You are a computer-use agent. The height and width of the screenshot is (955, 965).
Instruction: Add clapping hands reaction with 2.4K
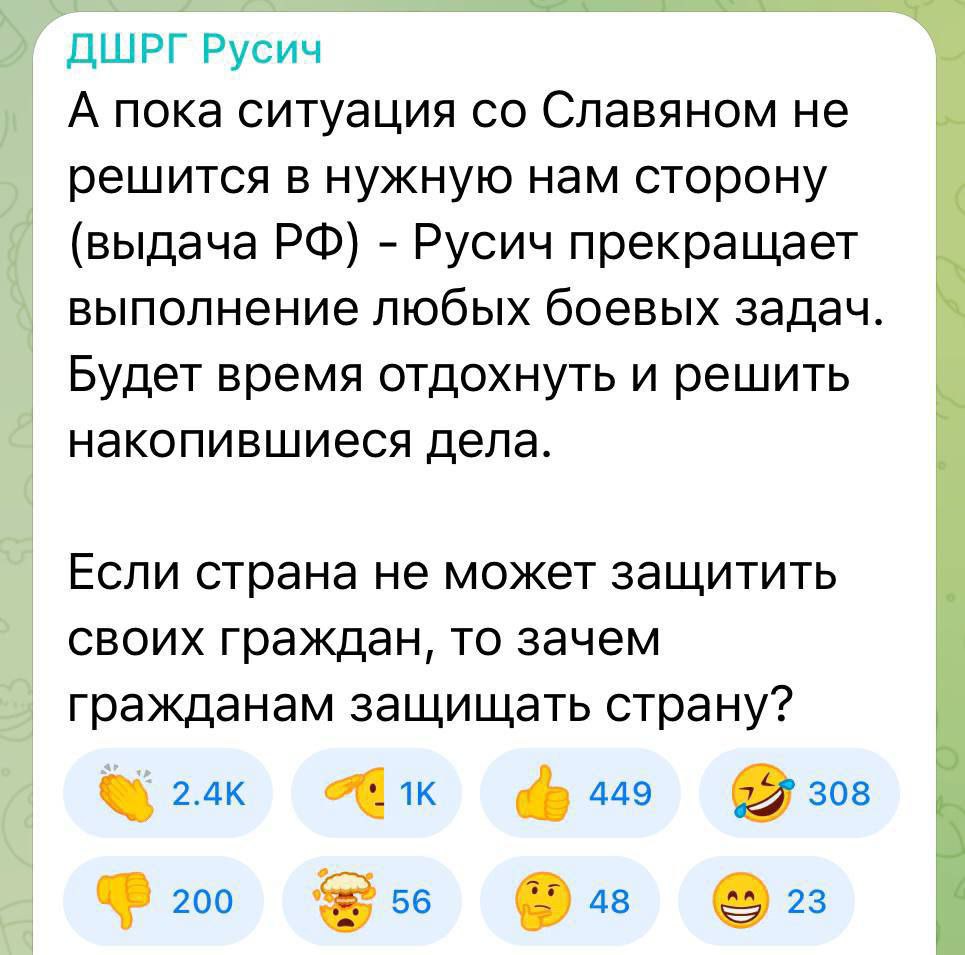[x=165, y=795]
